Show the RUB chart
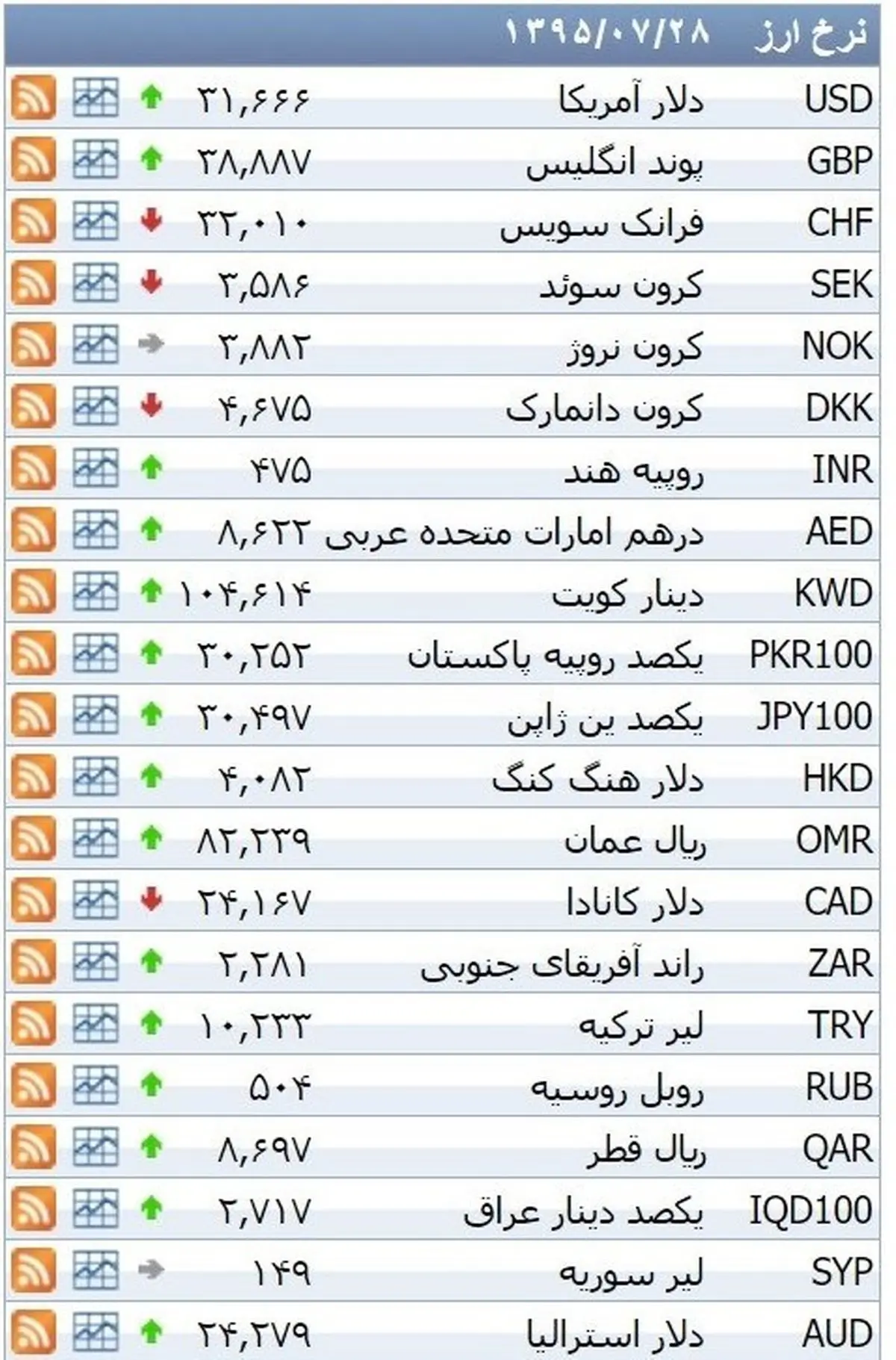Image resolution: width=896 pixels, height=1360 pixels. click(96, 1086)
